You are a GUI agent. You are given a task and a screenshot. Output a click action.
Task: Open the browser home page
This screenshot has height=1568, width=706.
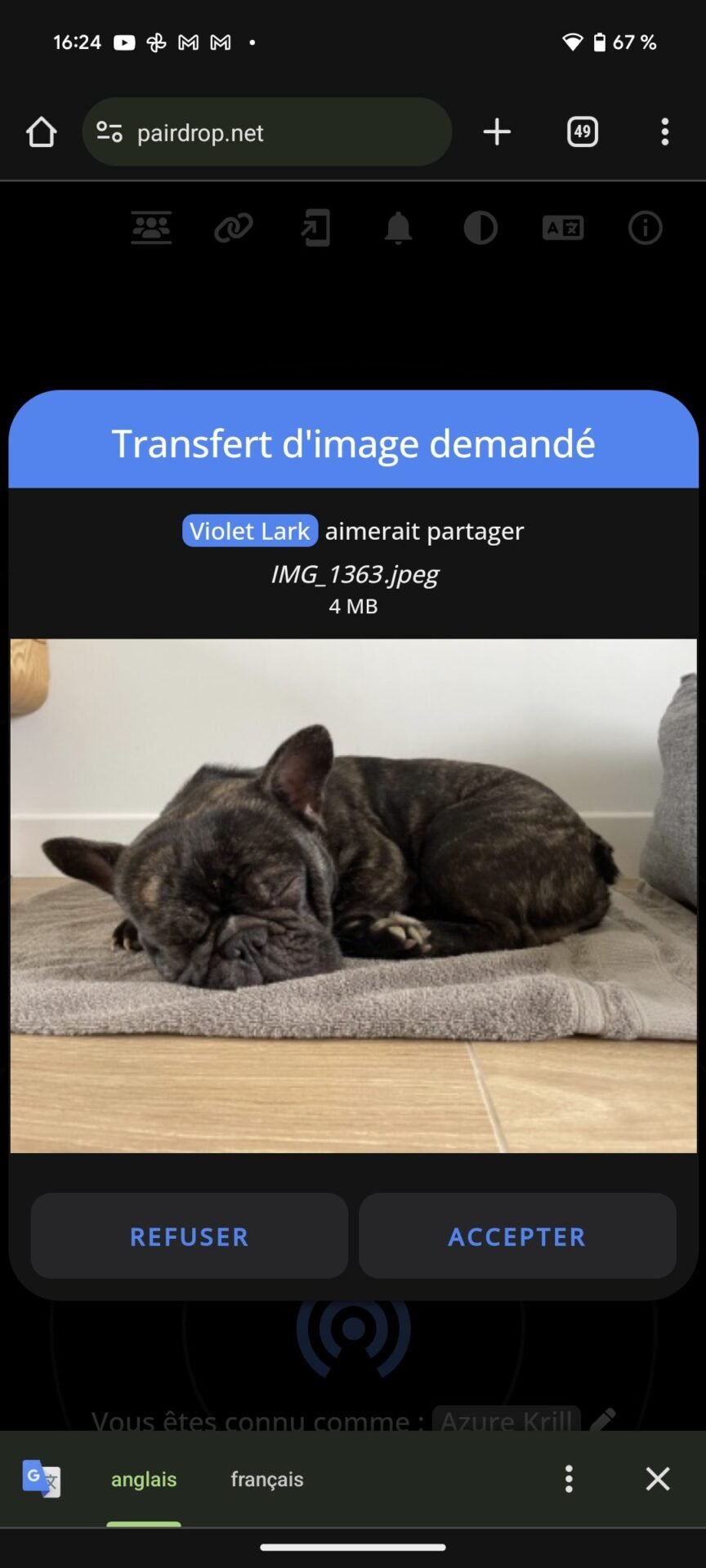click(x=41, y=131)
